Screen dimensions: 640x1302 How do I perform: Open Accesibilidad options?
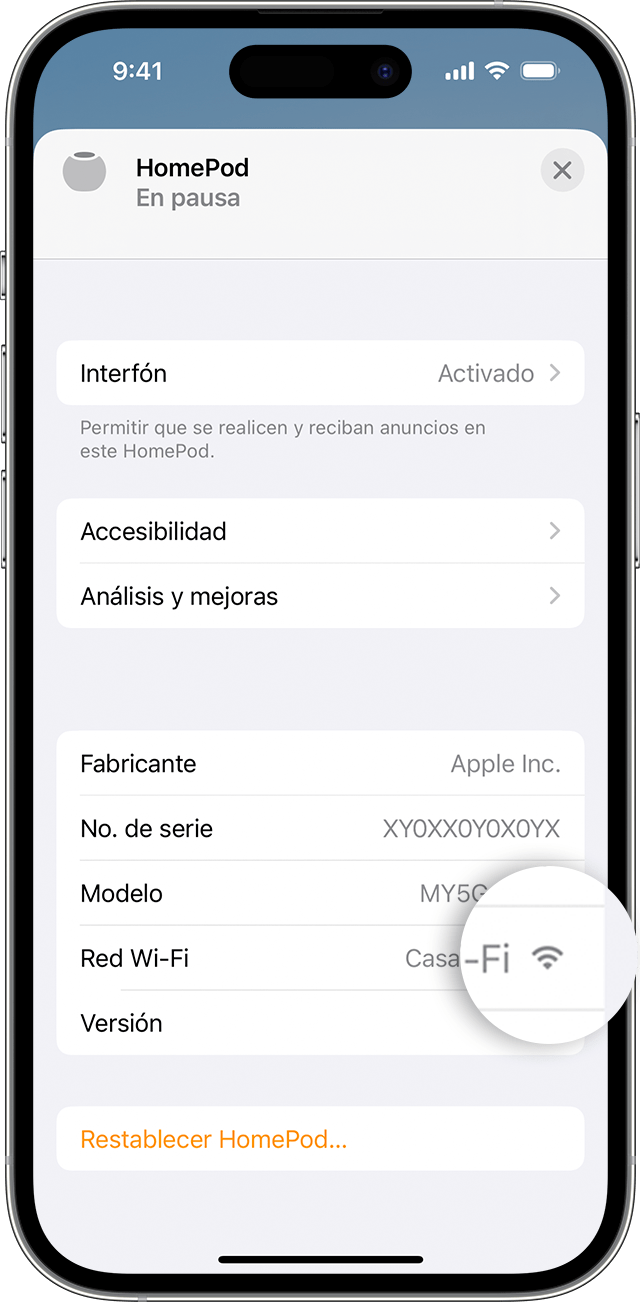click(320, 531)
